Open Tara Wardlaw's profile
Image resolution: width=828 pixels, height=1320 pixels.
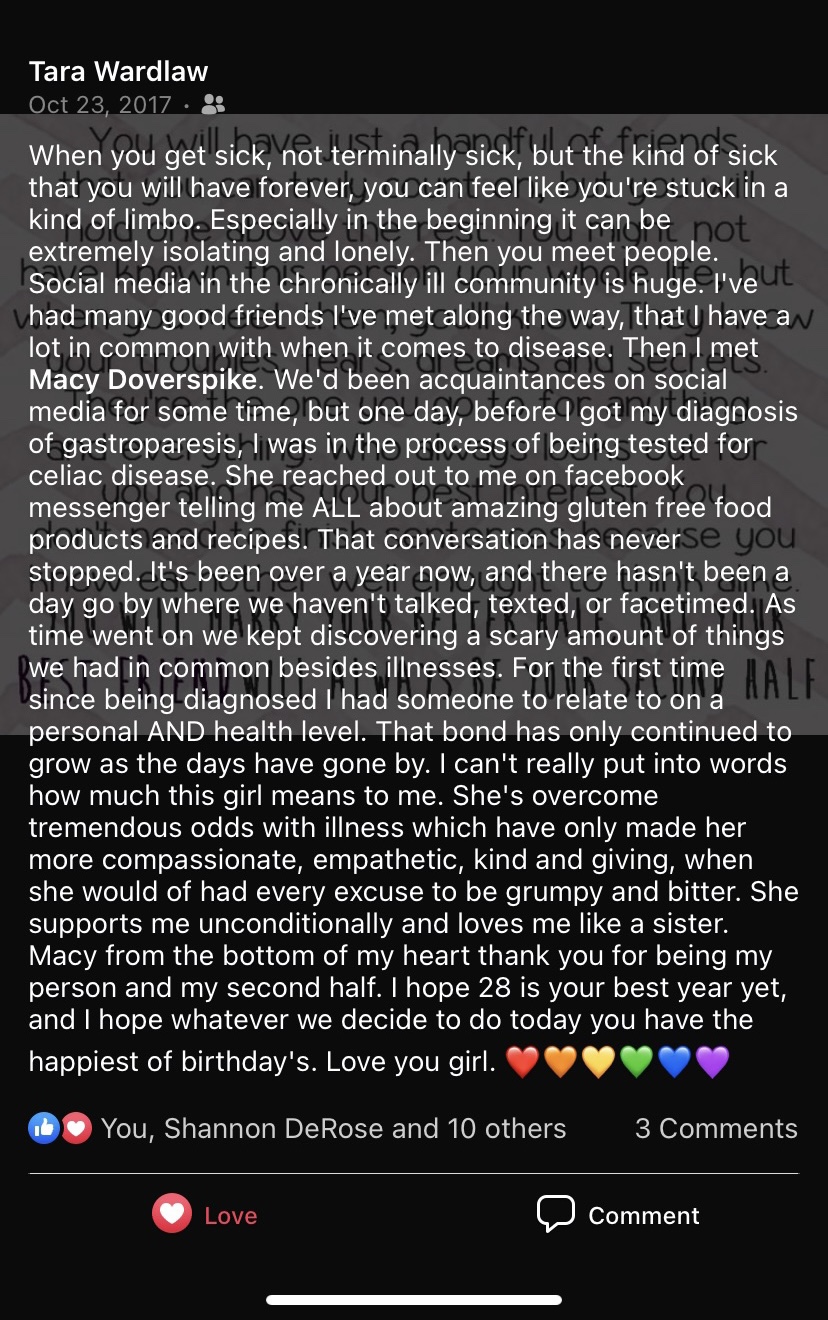point(118,71)
